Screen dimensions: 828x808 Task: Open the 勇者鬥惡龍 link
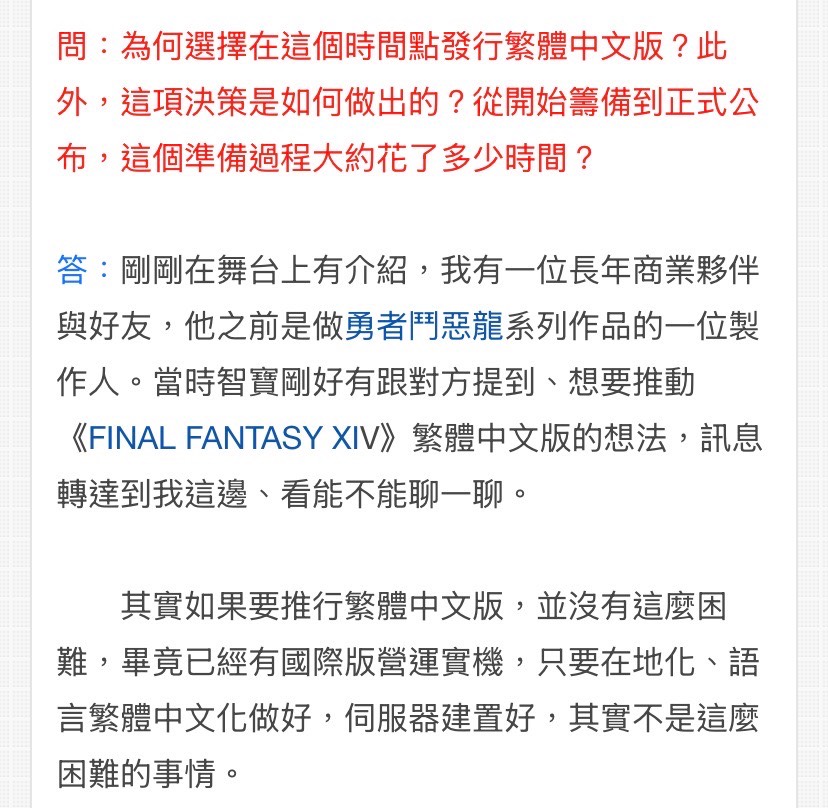coord(426,327)
